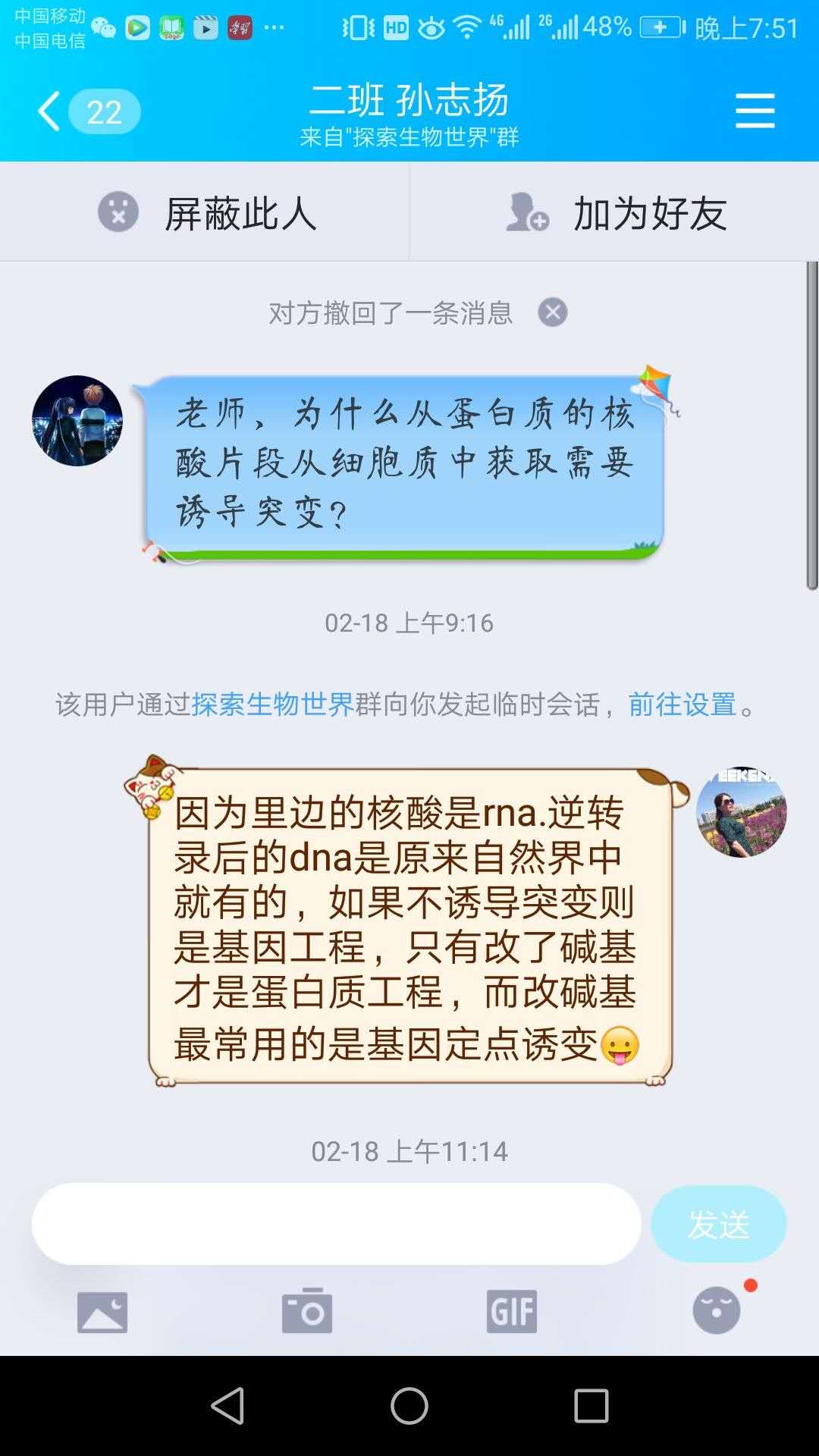
Task: Open the recent apps overview
Action: tap(591, 1407)
